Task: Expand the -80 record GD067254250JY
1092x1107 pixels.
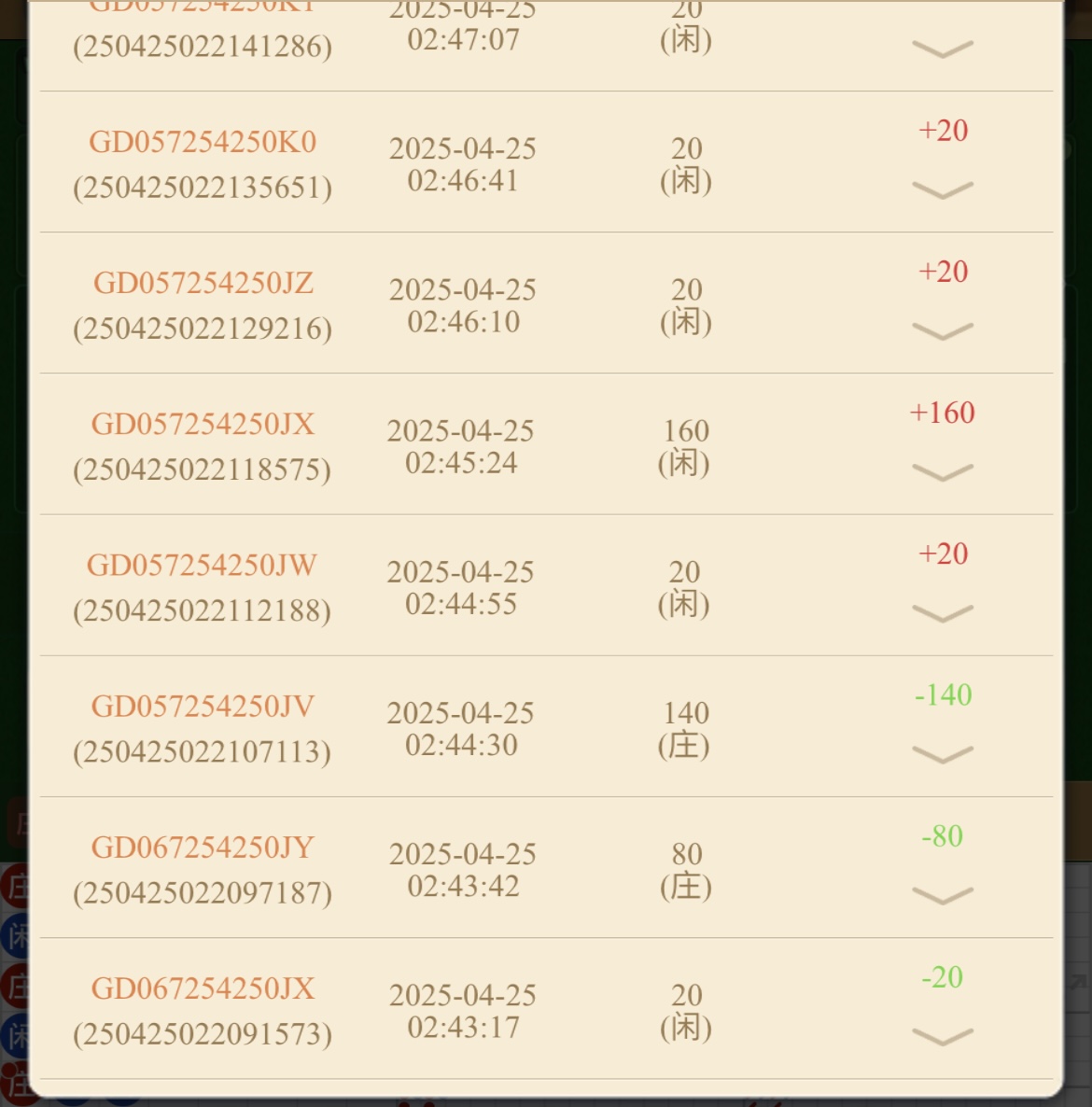Action: (942, 896)
